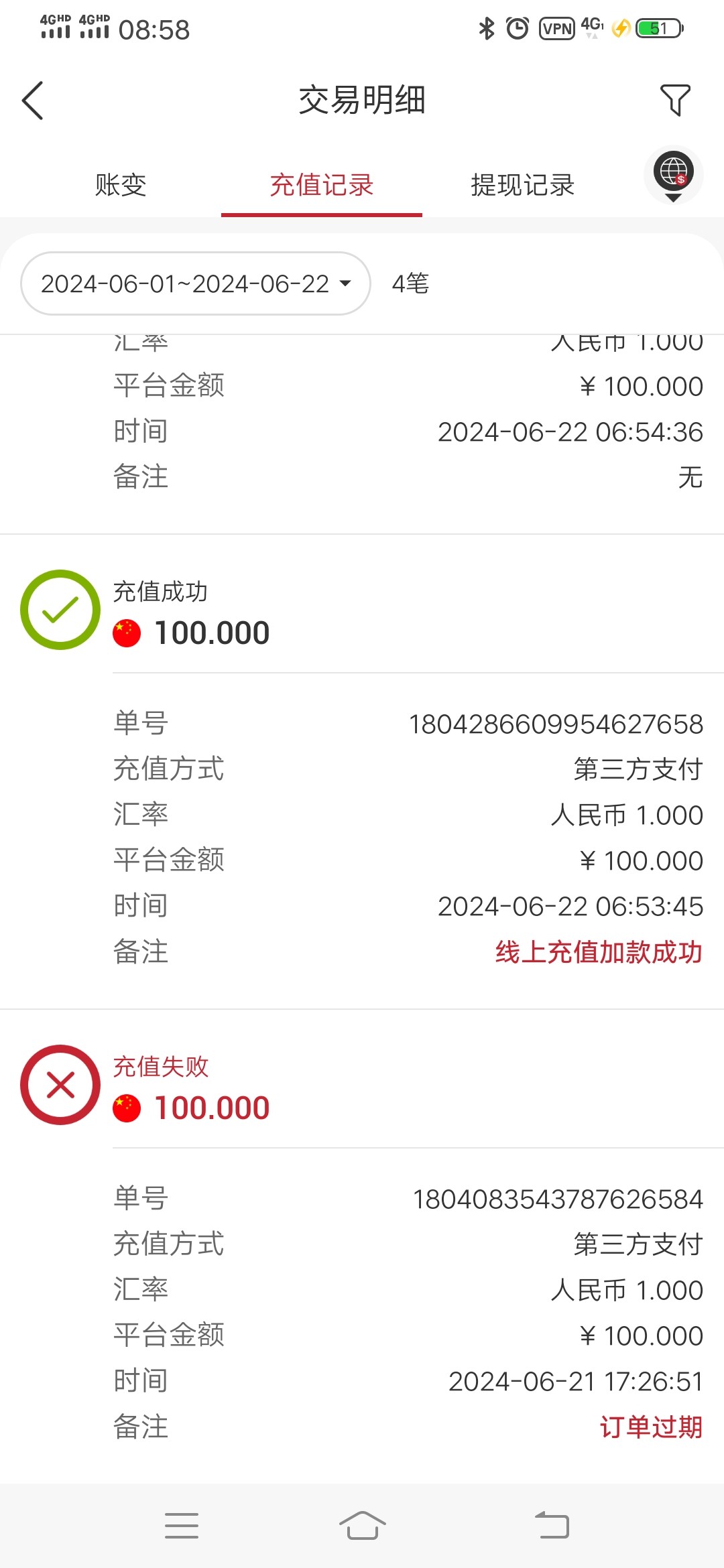Open the filter funnel icon
724x1568 pixels.
674,101
